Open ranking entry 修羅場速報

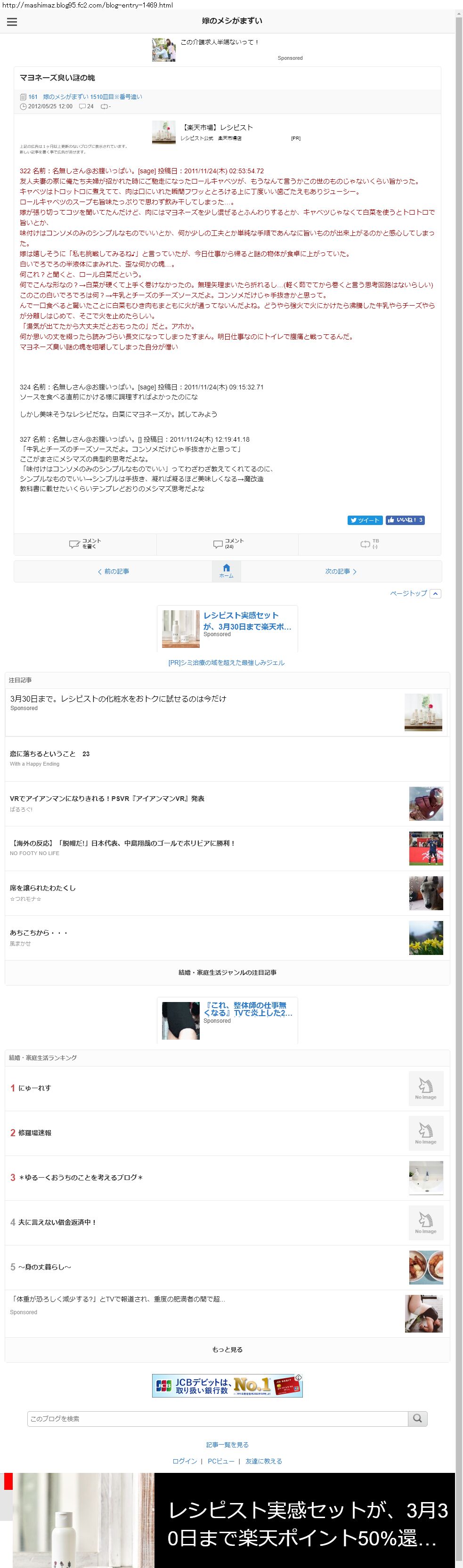(35, 1133)
